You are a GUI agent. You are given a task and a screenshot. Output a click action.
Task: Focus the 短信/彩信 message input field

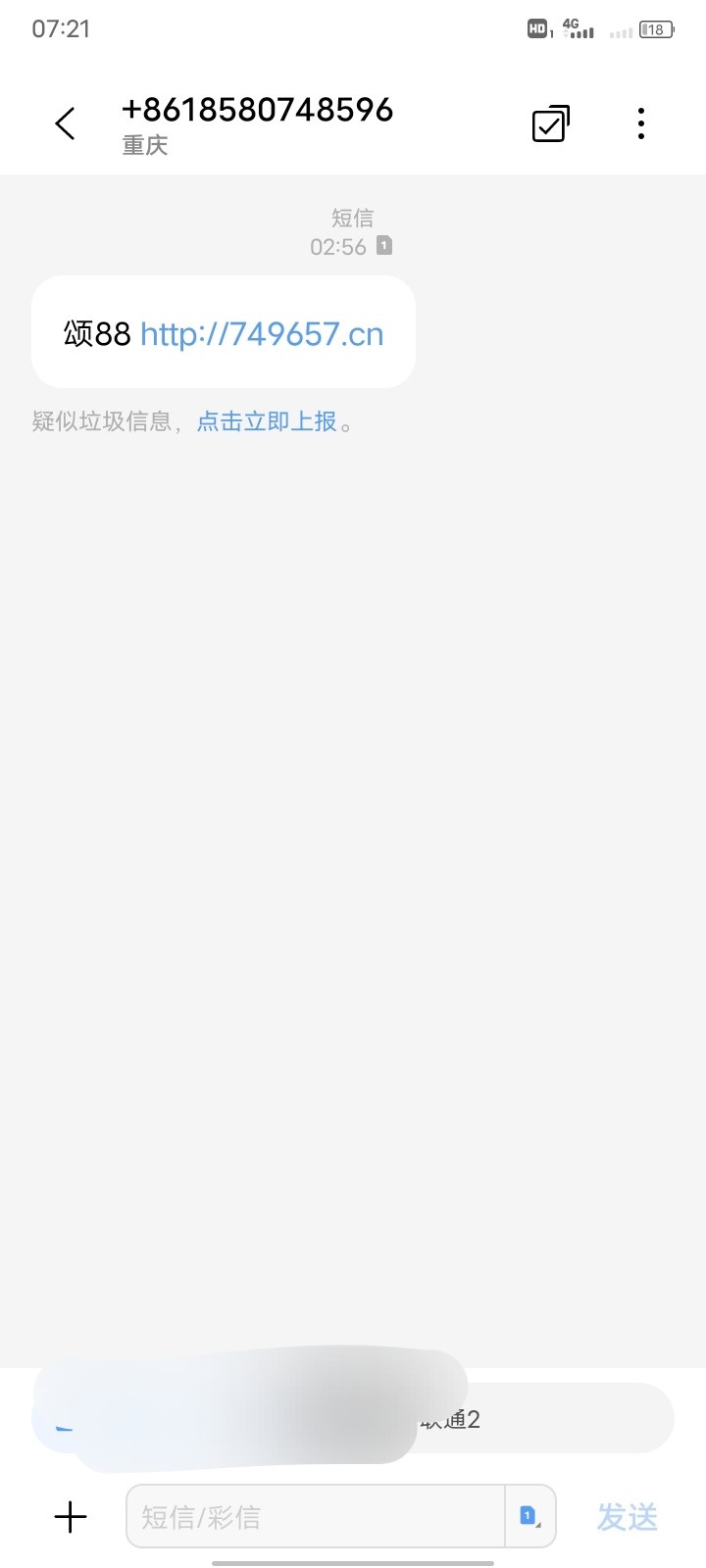(314, 1517)
